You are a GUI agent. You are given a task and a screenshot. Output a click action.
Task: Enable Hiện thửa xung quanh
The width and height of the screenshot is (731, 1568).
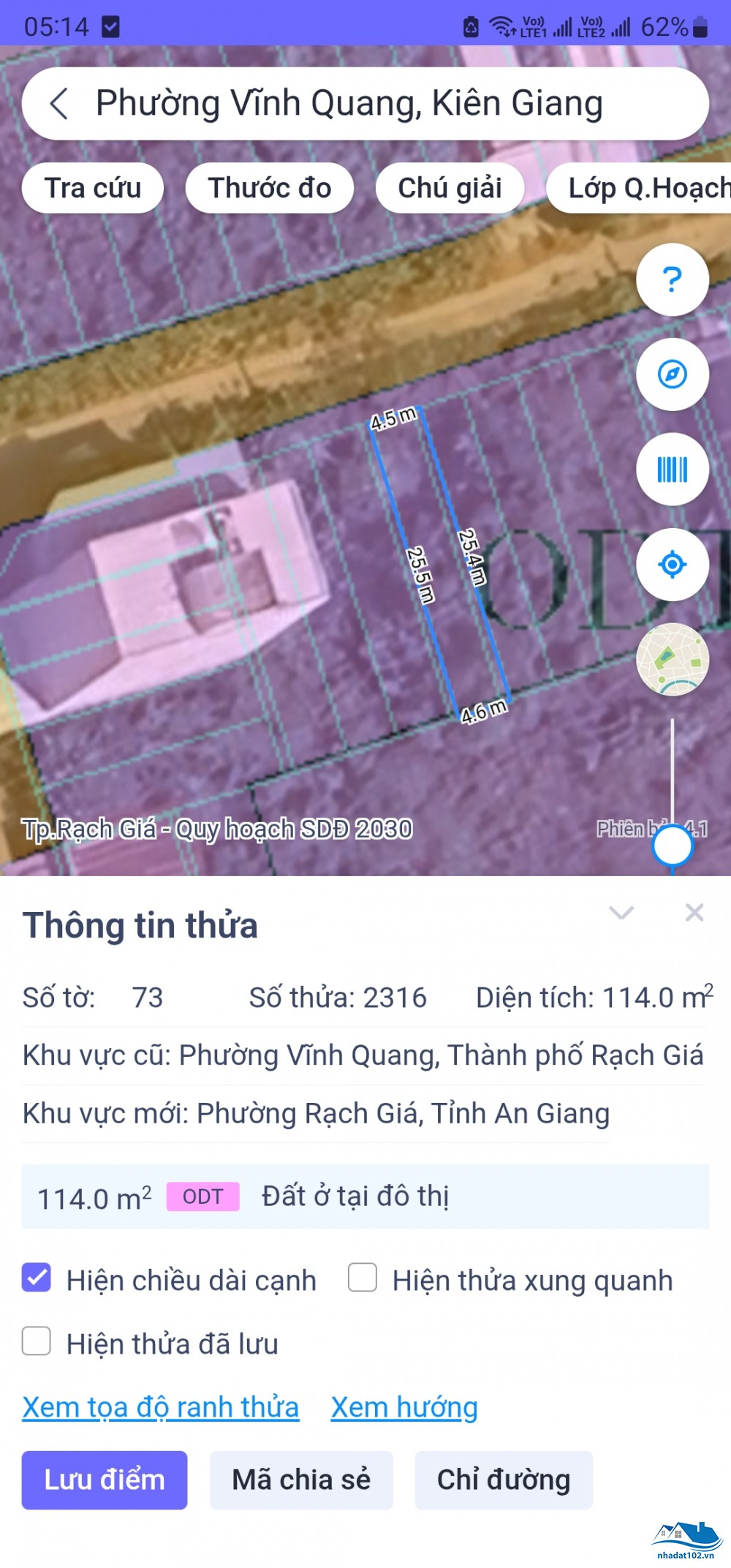(x=363, y=1278)
